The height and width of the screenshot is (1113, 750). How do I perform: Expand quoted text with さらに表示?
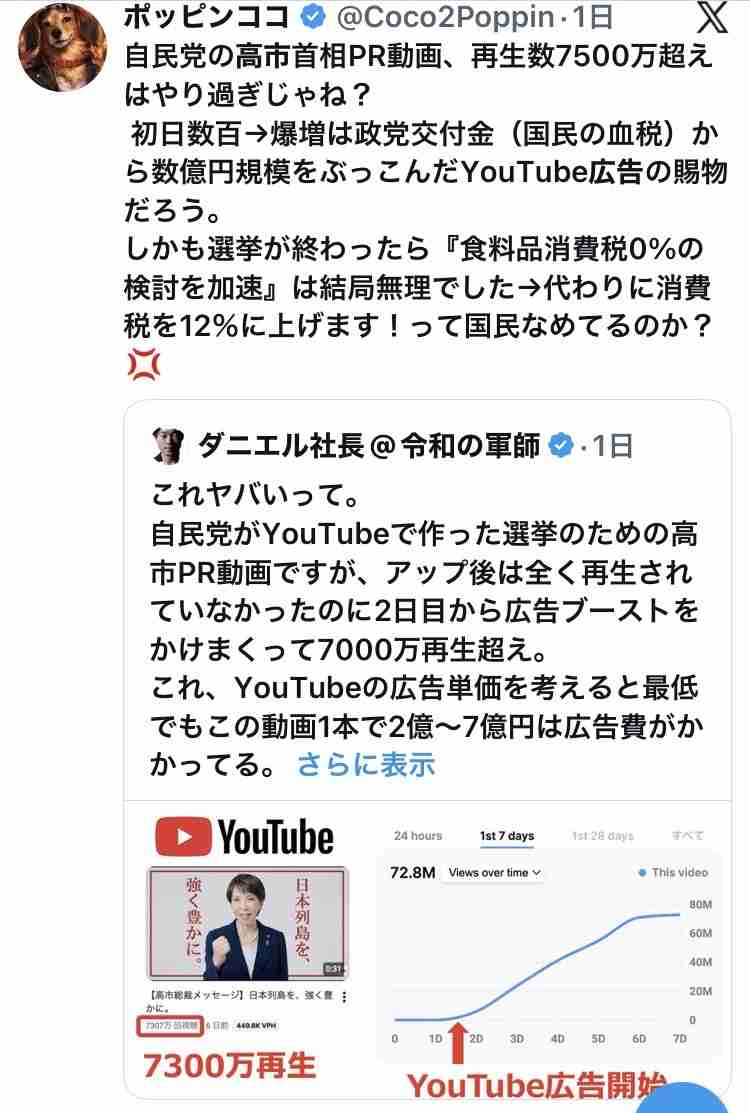[x=366, y=765]
